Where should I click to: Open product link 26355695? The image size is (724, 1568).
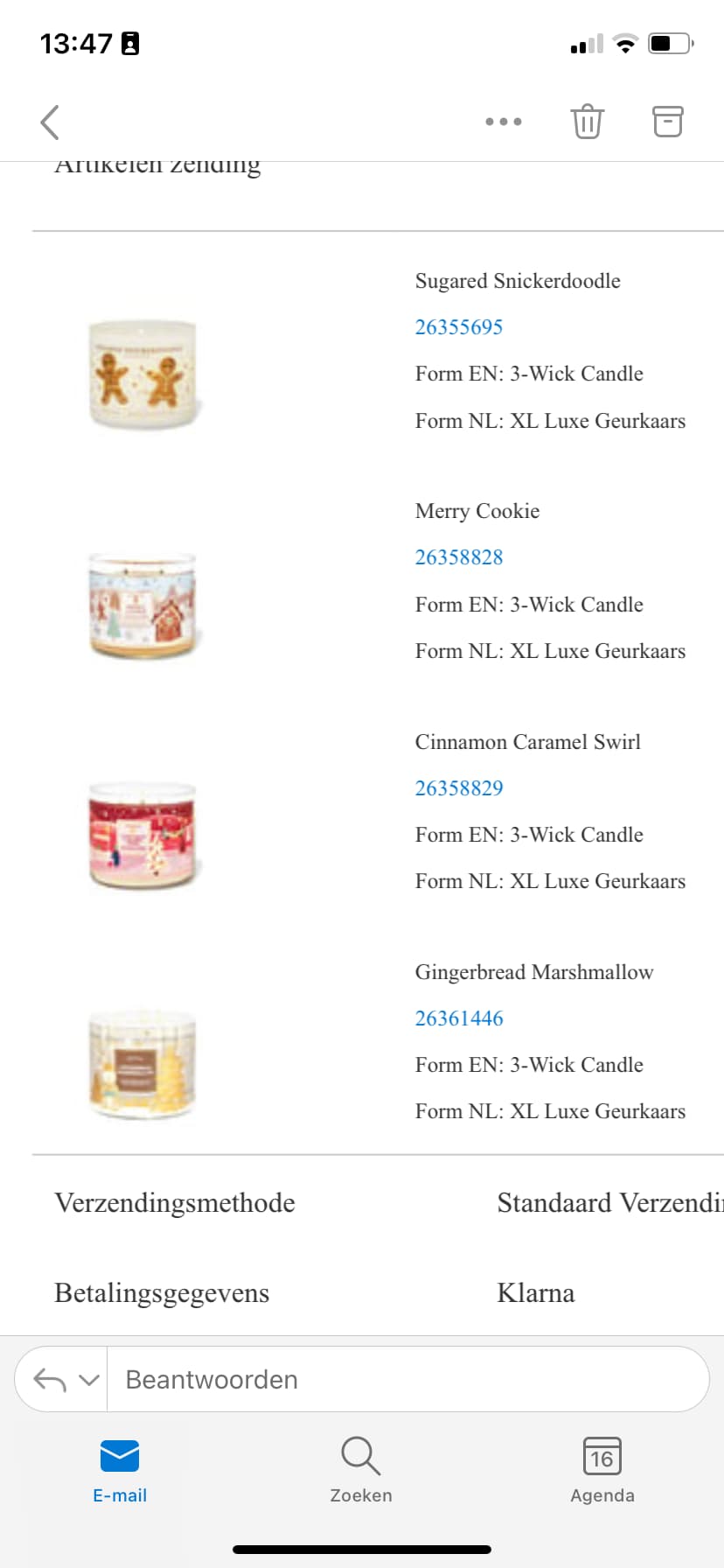(x=459, y=327)
